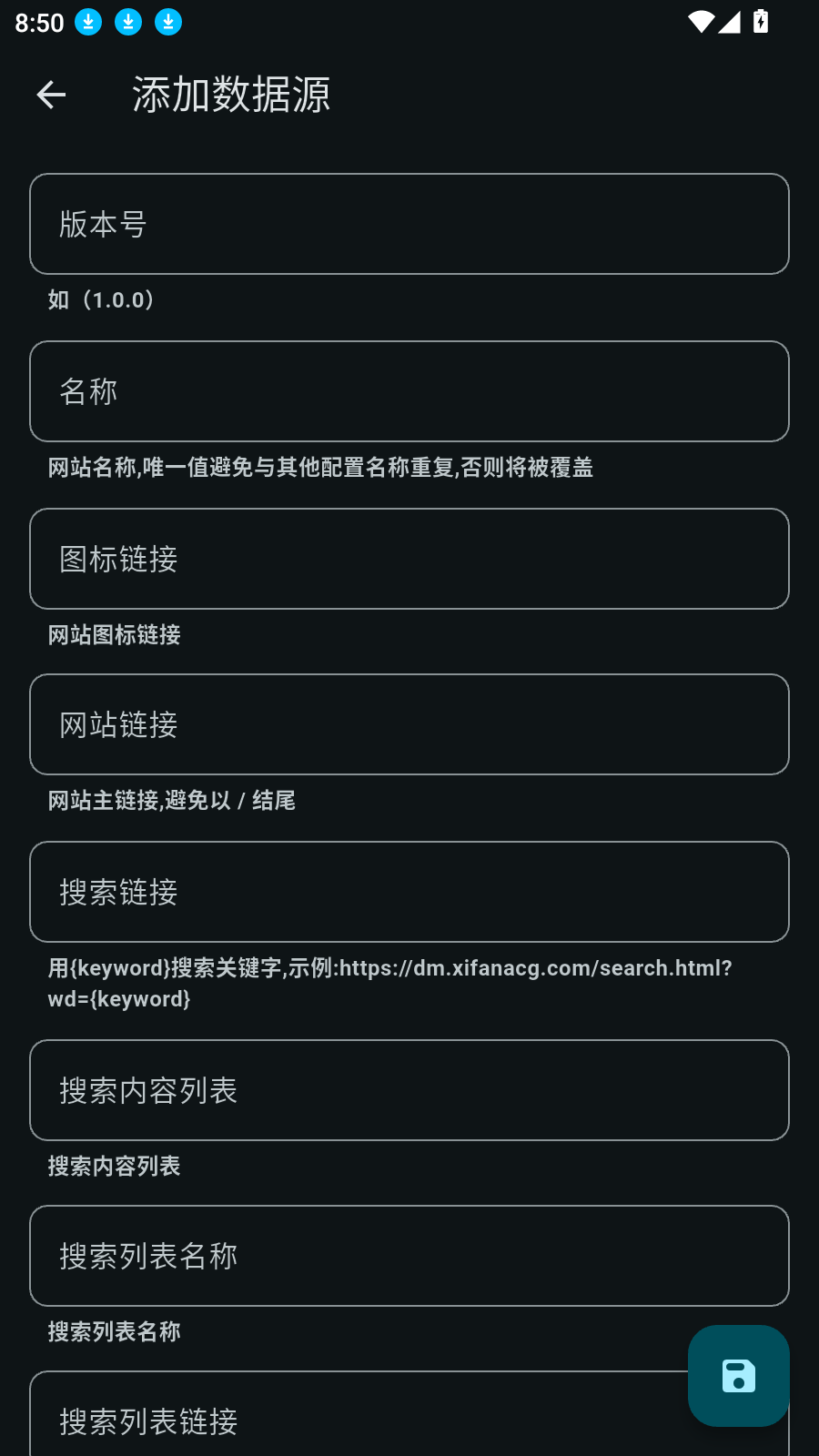Focus the 搜索内容列表 field

tap(409, 1090)
